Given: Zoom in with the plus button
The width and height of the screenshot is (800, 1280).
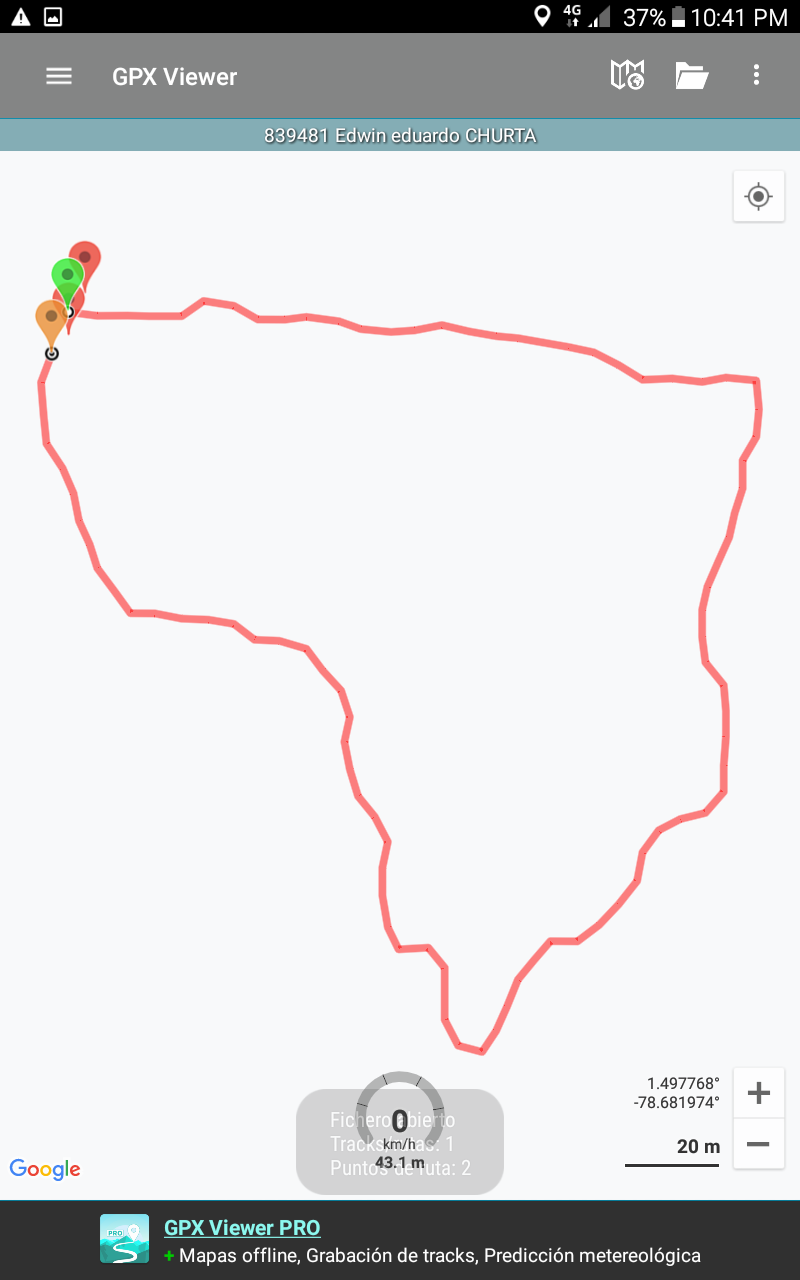Looking at the screenshot, I should [758, 1093].
